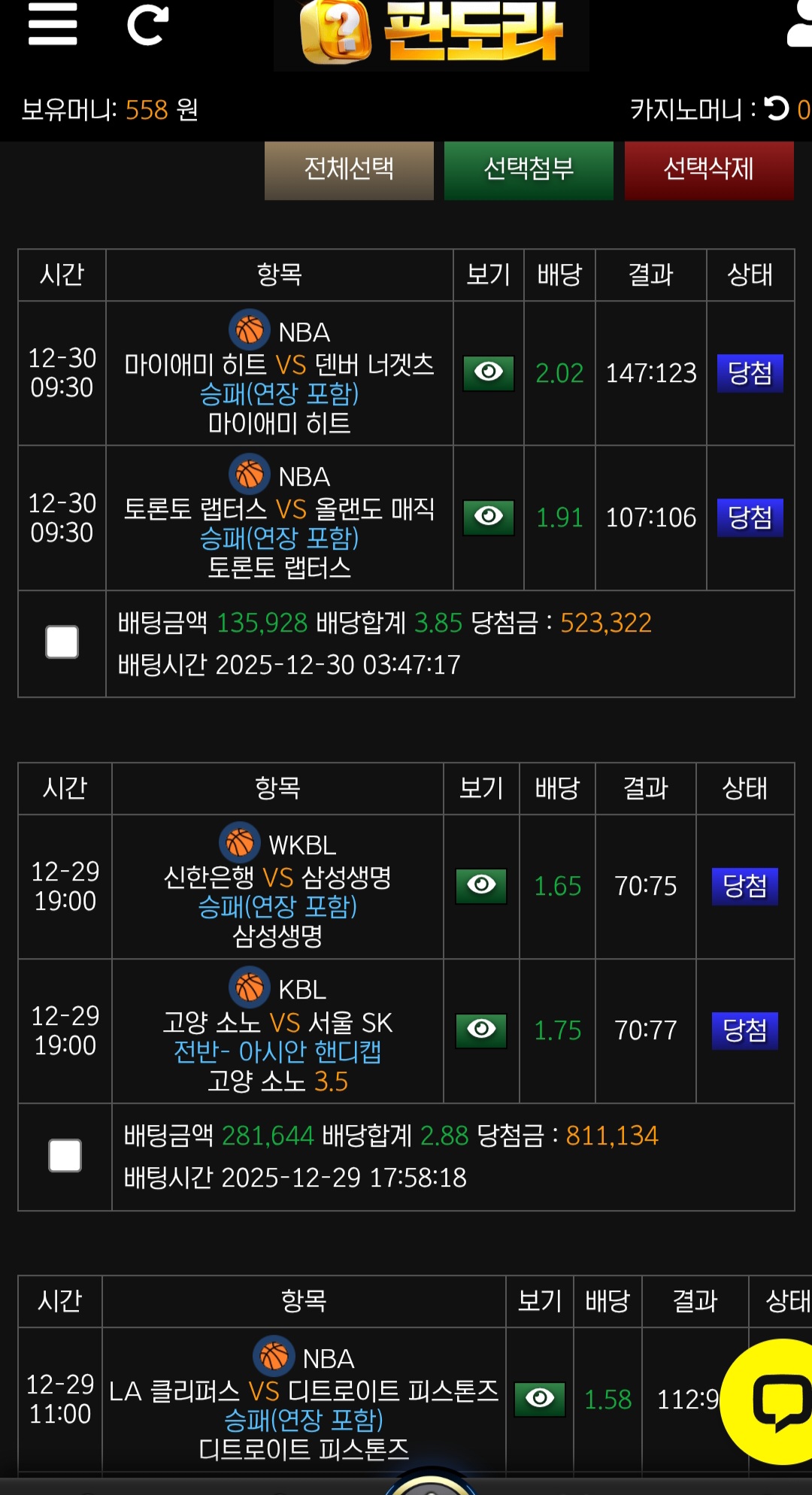Open the user profile icon
This screenshot has height=1495, width=812.
coord(799,26)
